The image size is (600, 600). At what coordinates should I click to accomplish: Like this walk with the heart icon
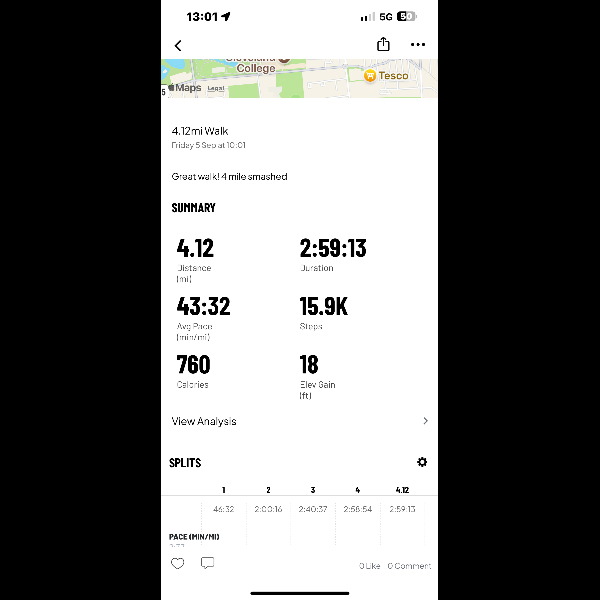coord(177,564)
